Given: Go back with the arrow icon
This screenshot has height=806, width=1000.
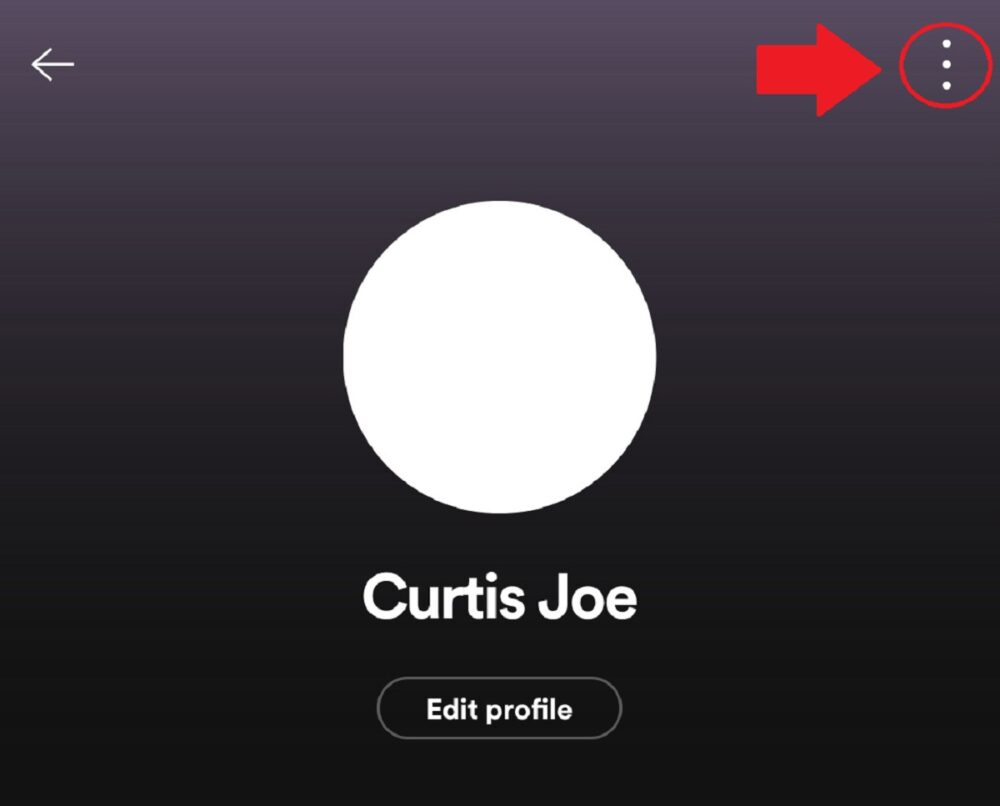Looking at the screenshot, I should tap(53, 64).
